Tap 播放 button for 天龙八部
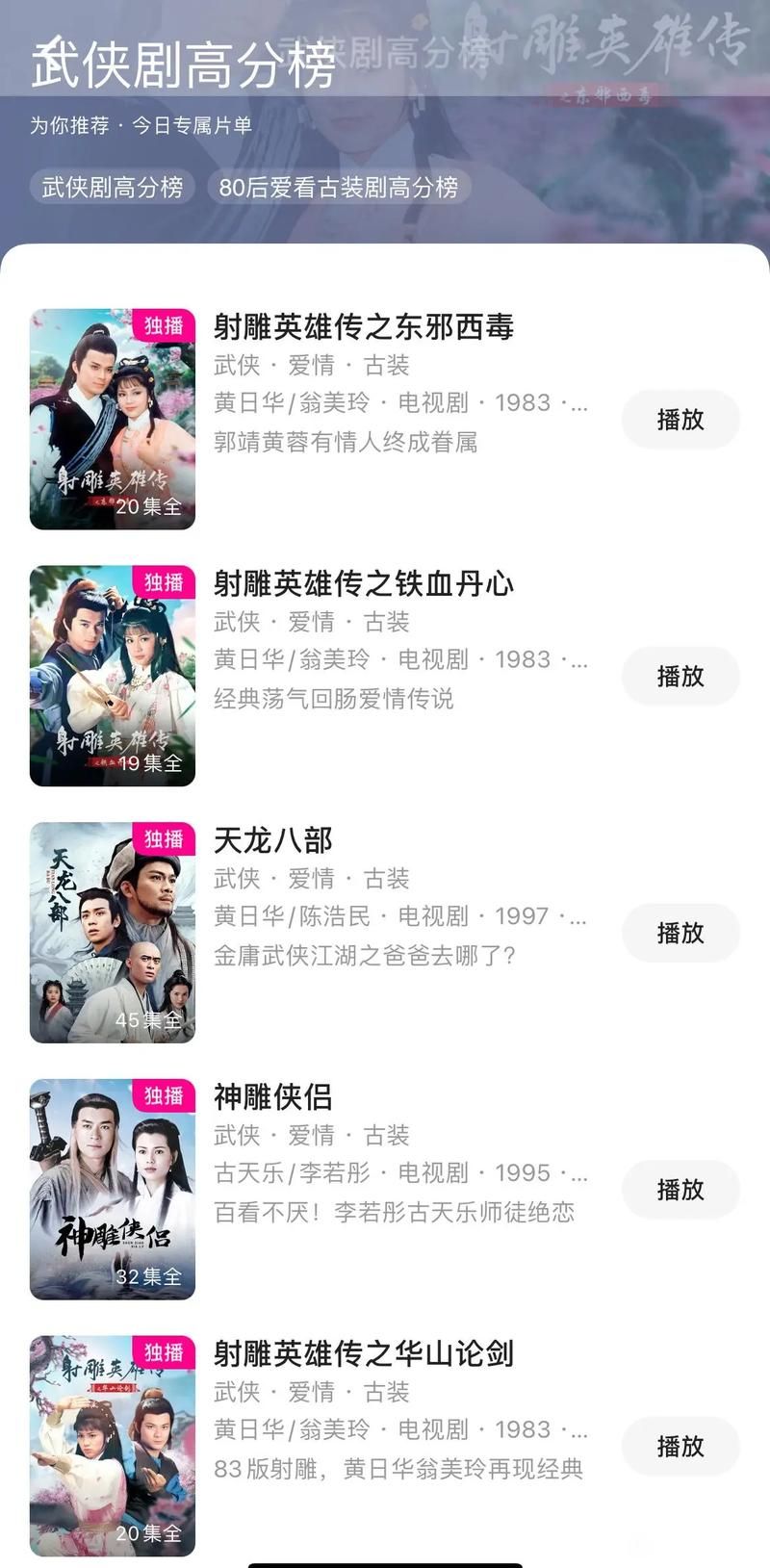 click(680, 932)
